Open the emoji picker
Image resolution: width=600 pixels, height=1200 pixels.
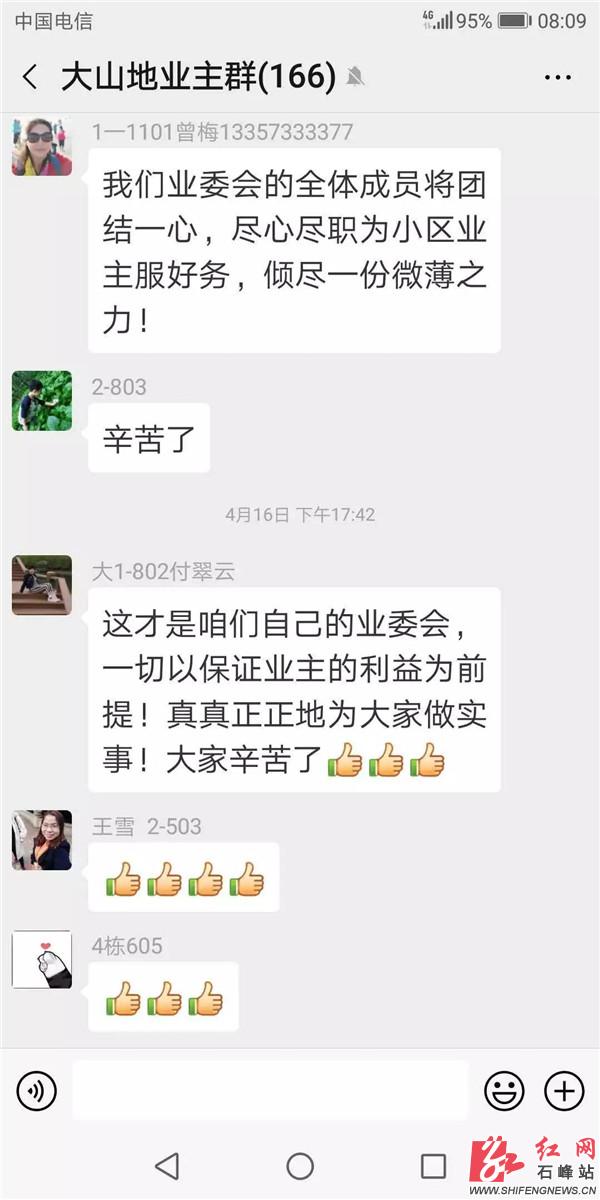[x=504, y=1090]
